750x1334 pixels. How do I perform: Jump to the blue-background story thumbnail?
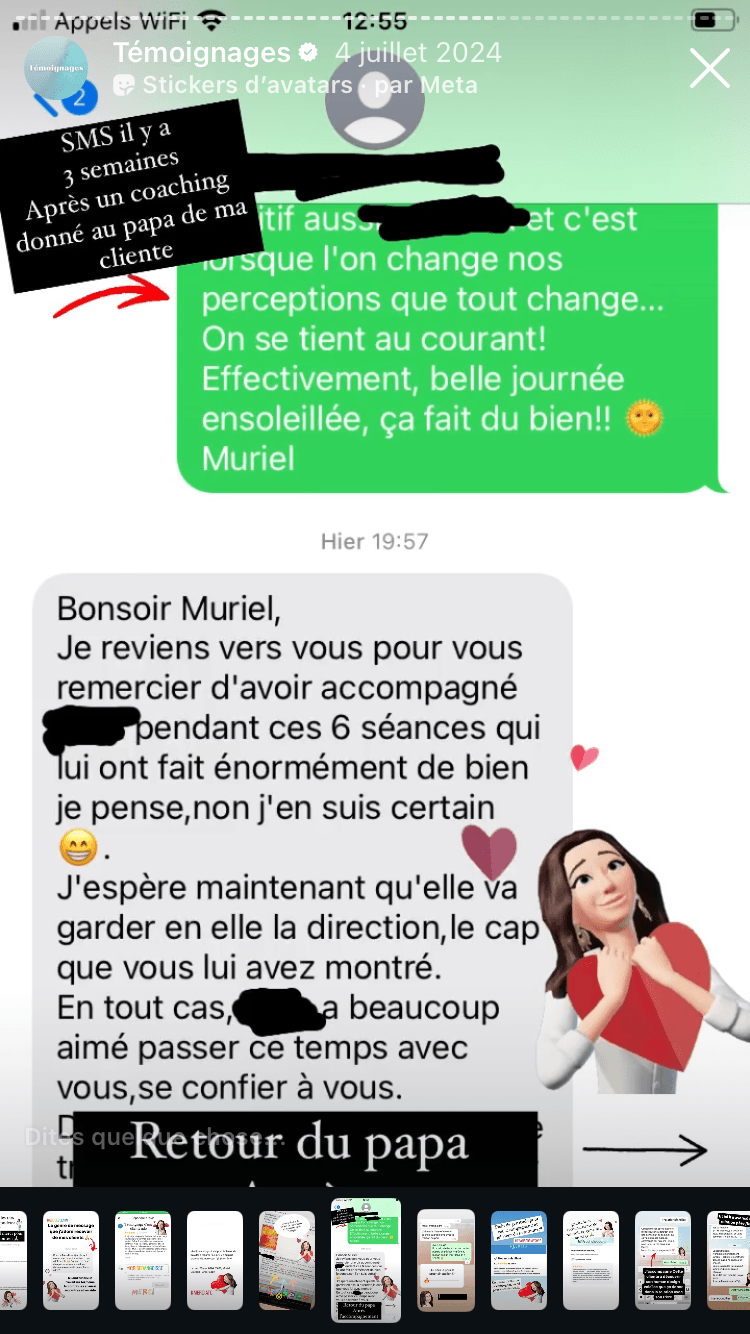[518, 1260]
